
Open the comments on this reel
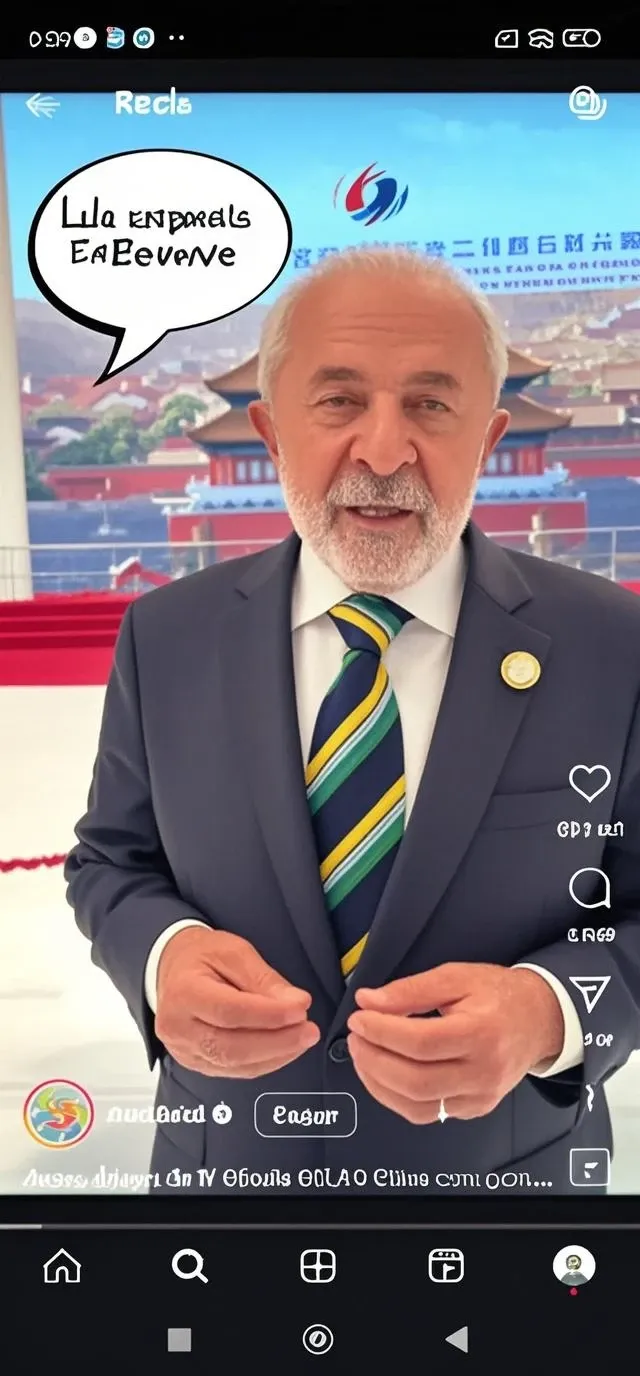coord(589,888)
